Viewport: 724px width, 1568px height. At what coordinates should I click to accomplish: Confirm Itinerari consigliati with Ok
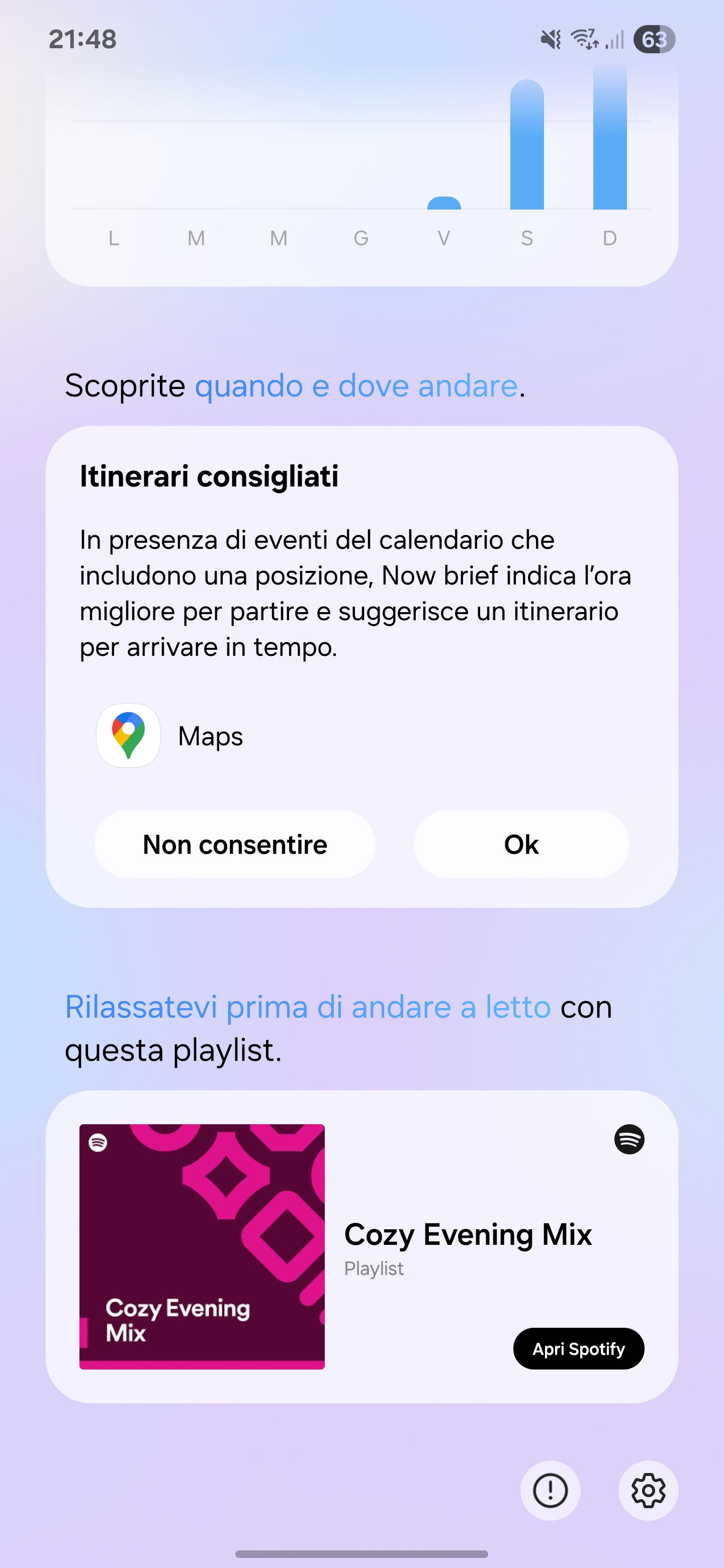pos(521,844)
